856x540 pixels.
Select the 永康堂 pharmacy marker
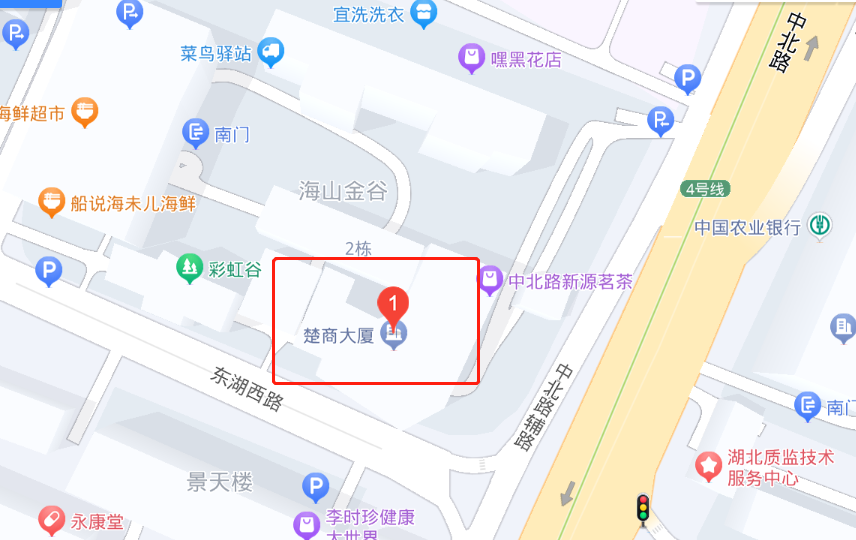click(51, 521)
